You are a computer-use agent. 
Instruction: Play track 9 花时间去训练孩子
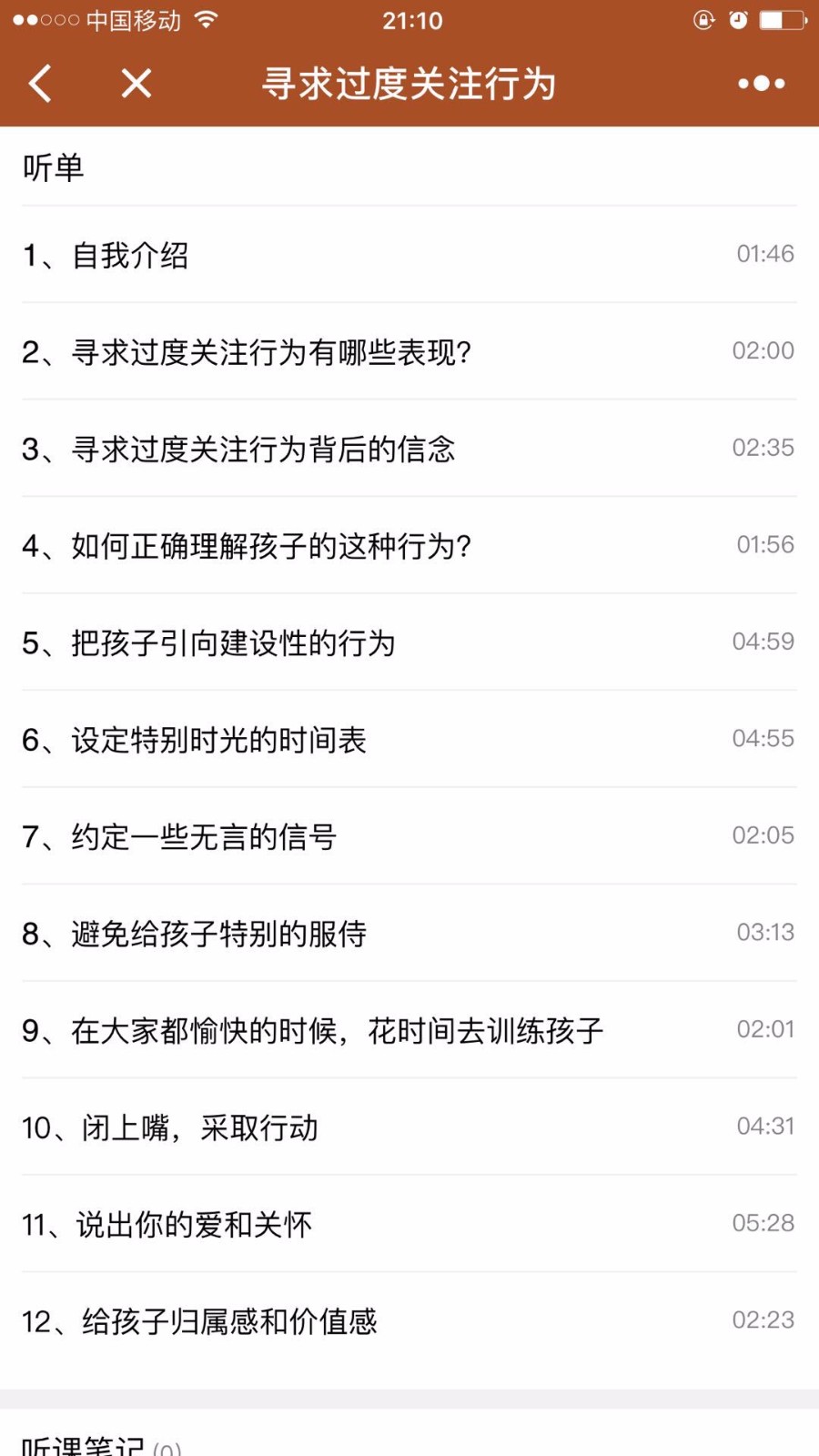pyautogui.click(x=409, y=1030)
